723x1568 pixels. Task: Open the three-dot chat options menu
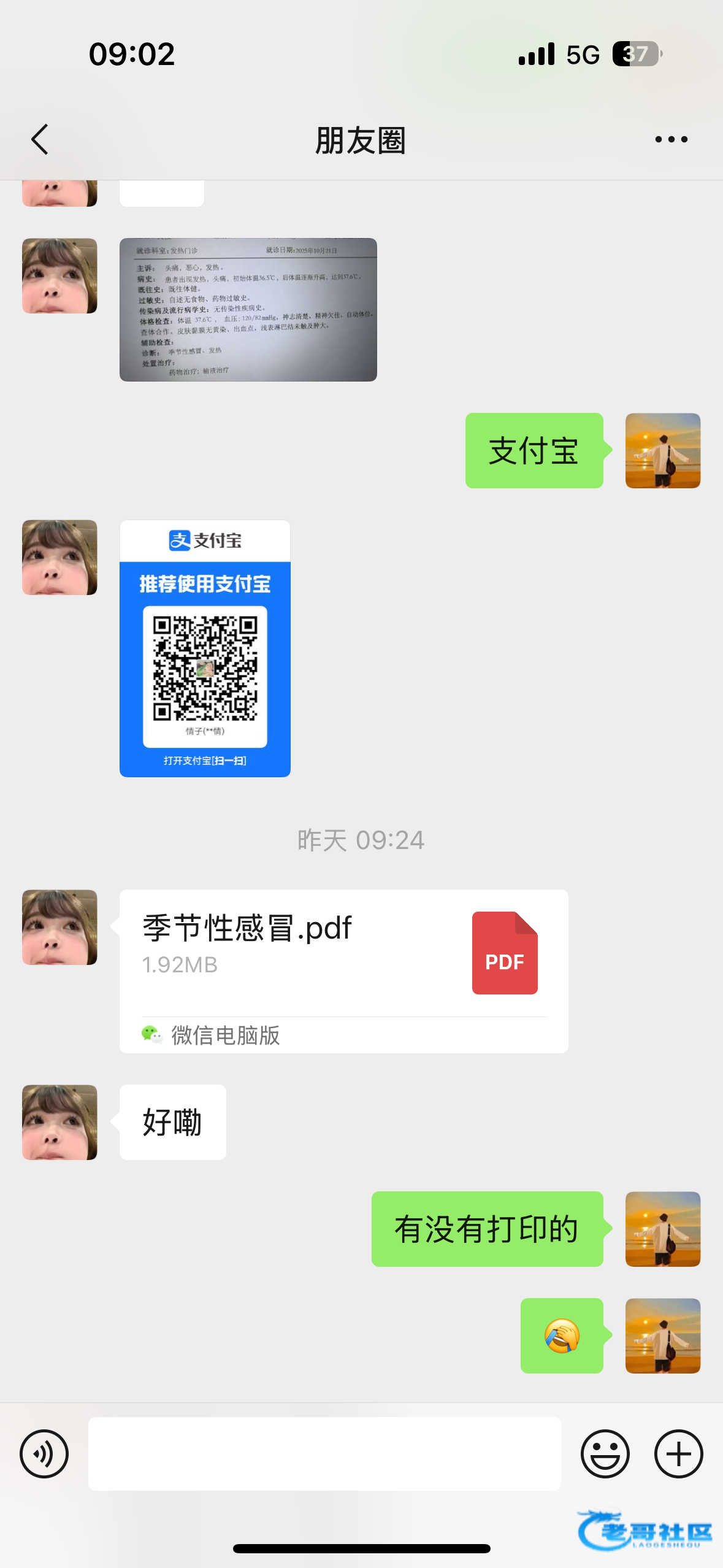(671, 139)
